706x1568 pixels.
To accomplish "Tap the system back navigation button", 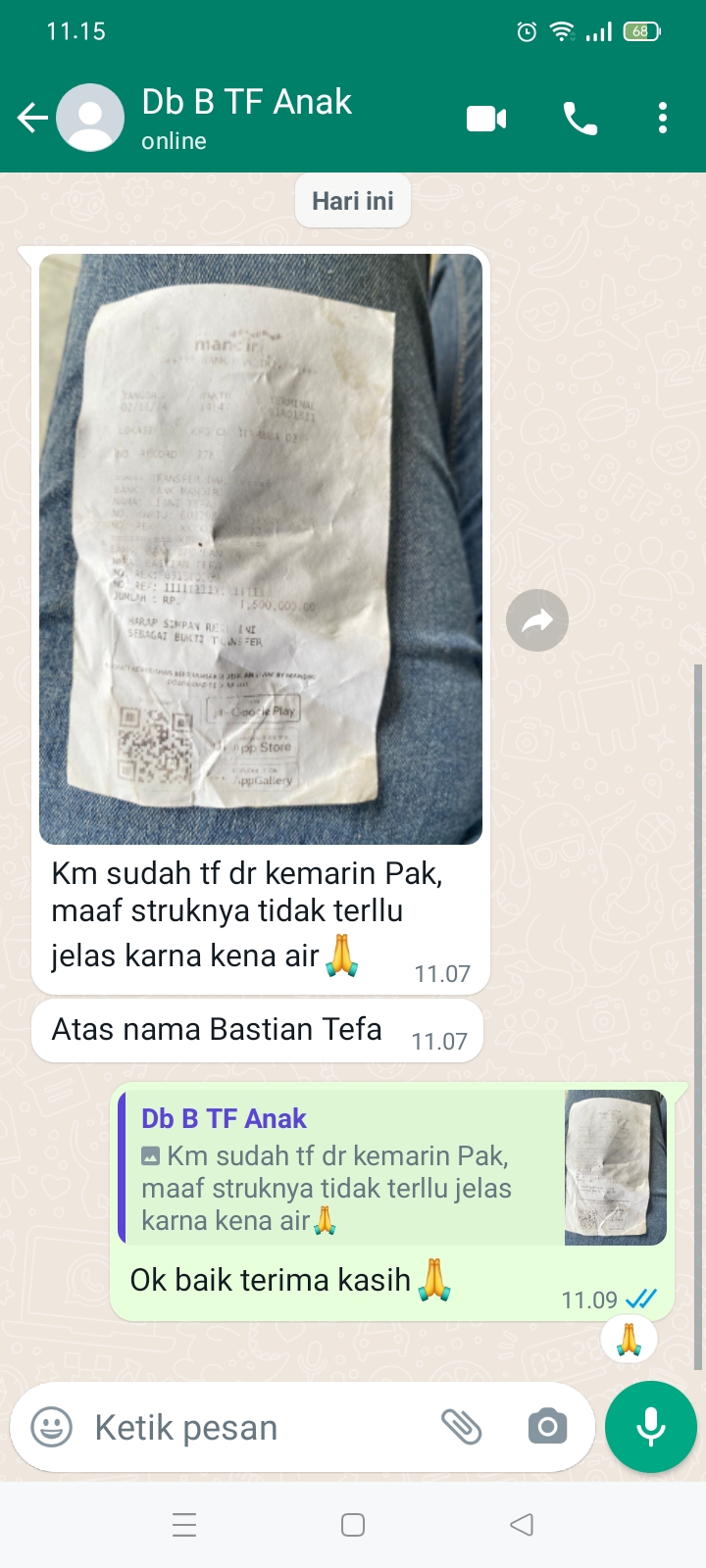I will pyautogui.click(x=522, y=1525).
